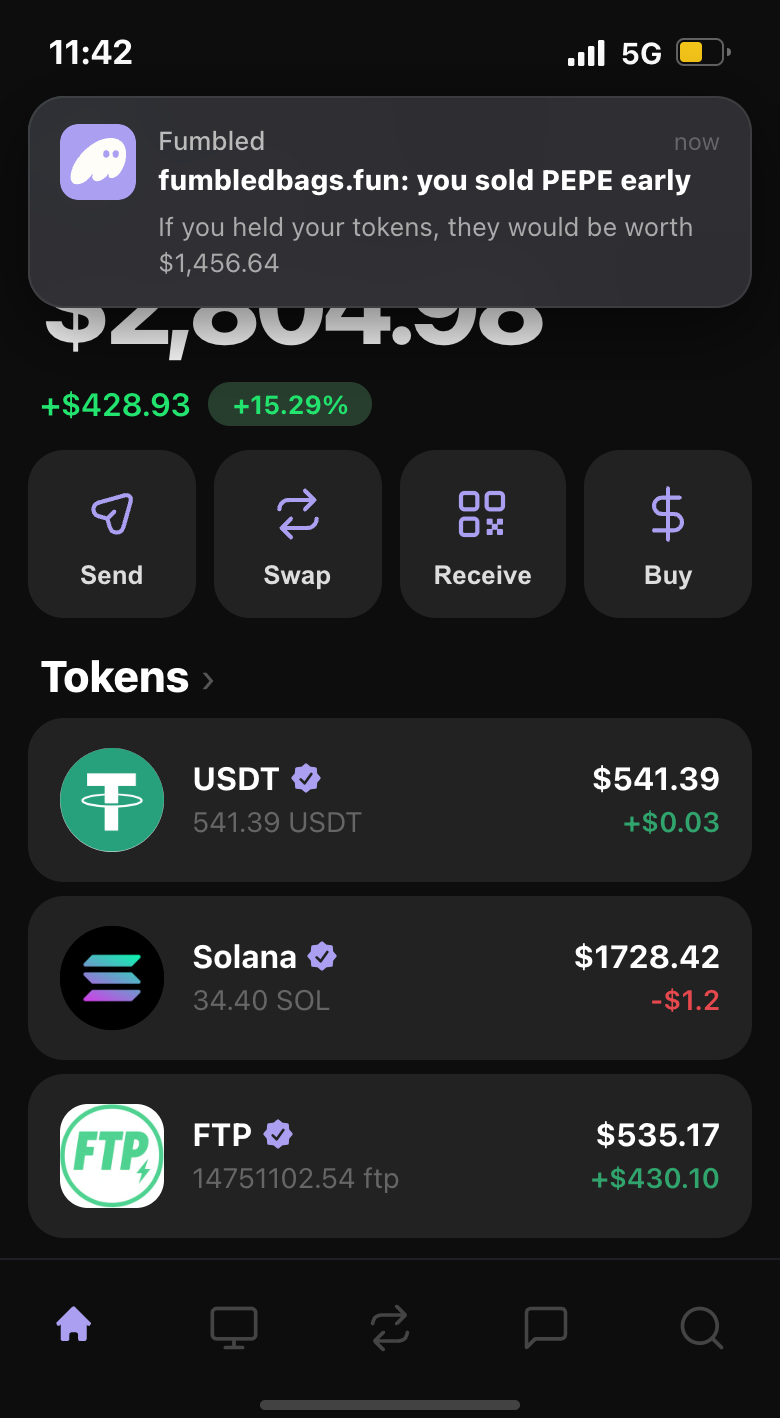780x1418 pixels.
Task: Select the USDT token row
Action: click(389, 800)
